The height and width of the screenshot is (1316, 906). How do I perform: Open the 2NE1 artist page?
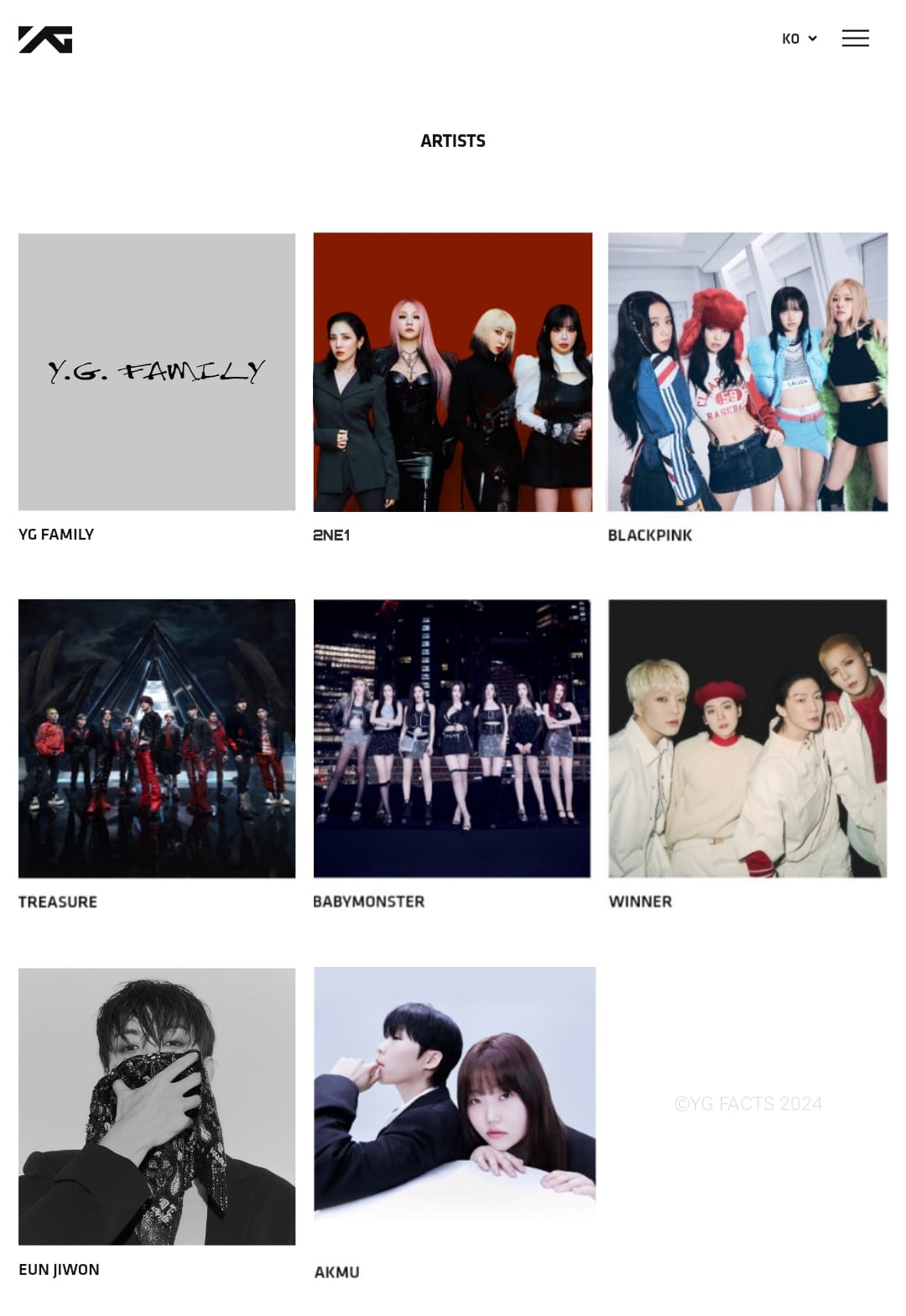pyautogui.click(x=452, y=372)
